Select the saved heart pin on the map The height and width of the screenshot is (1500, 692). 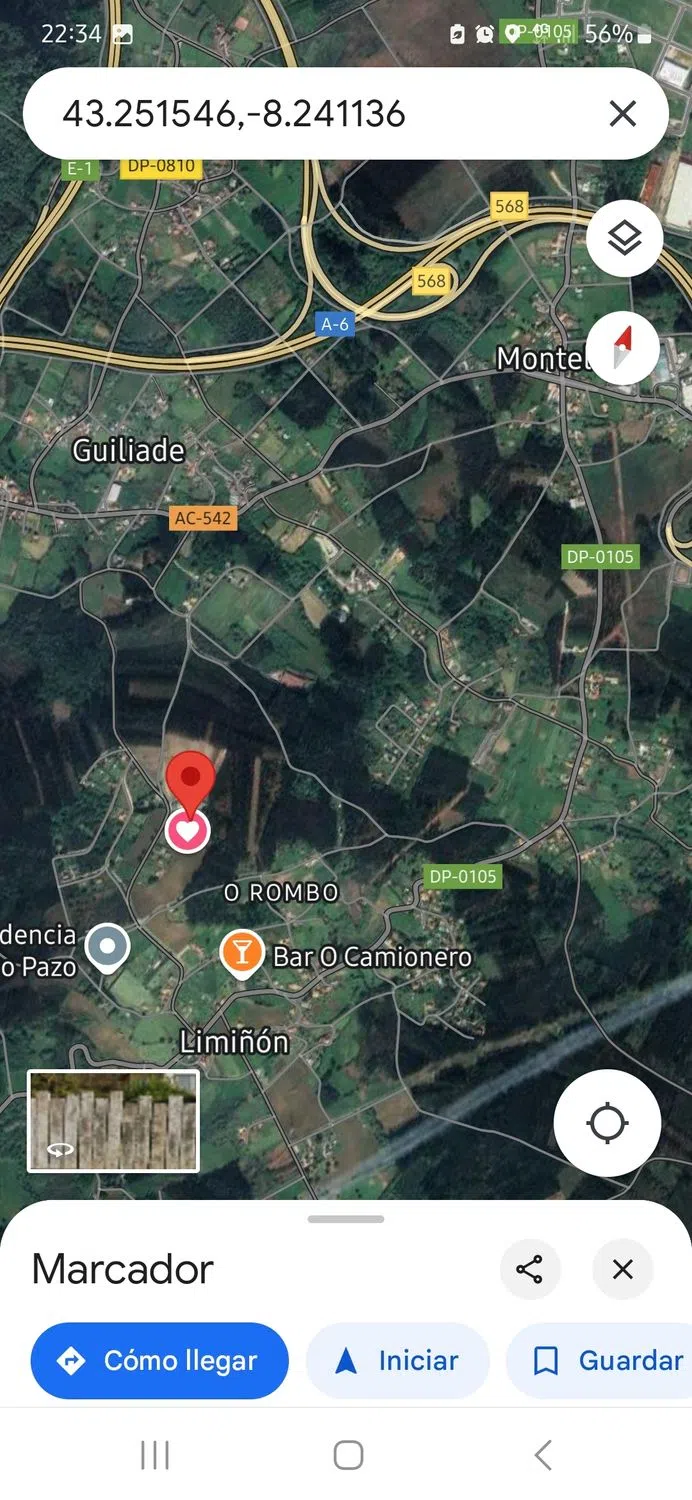[x=187, y=830]
